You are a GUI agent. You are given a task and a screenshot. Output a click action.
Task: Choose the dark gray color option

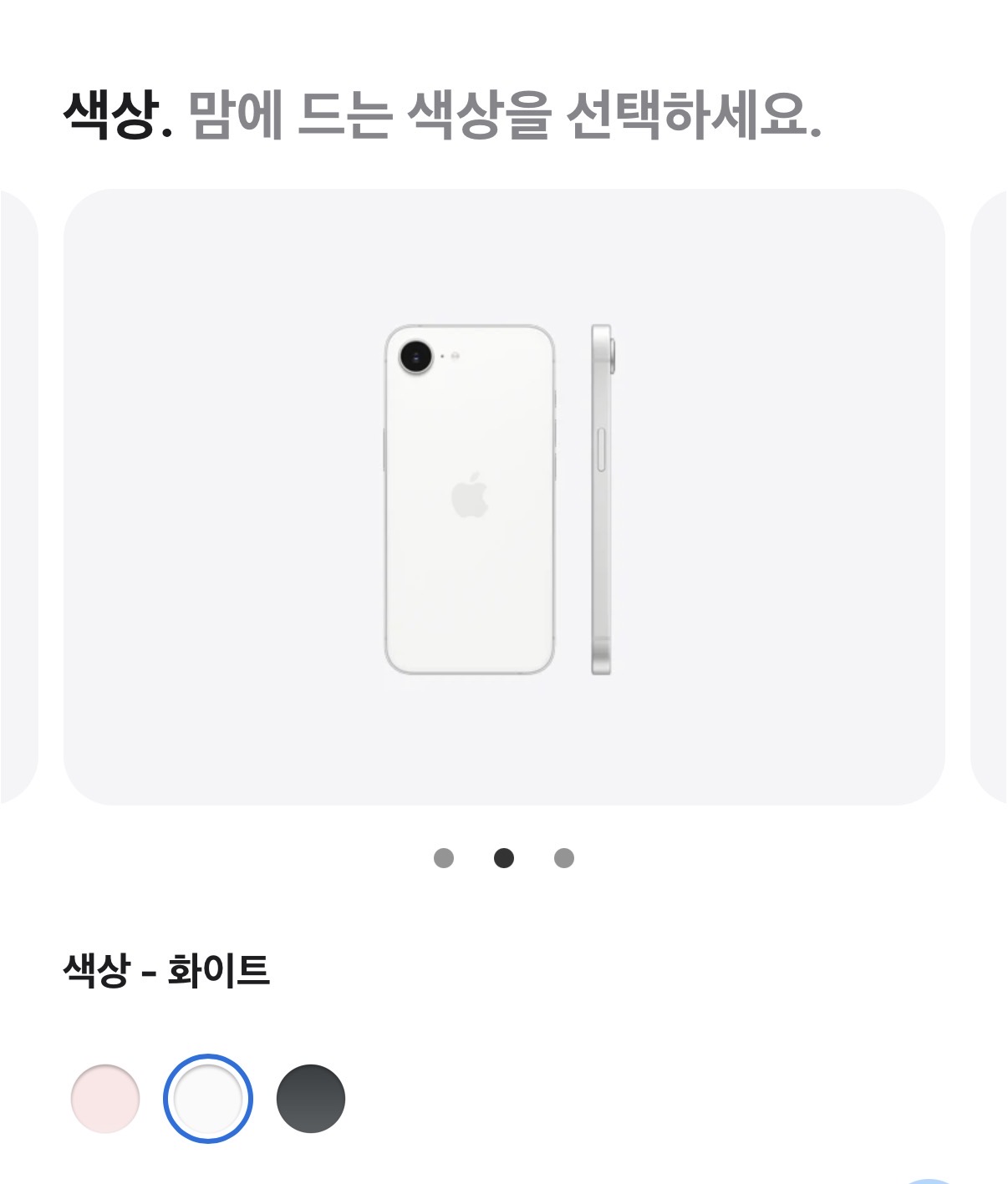(x=311, y=1099)
